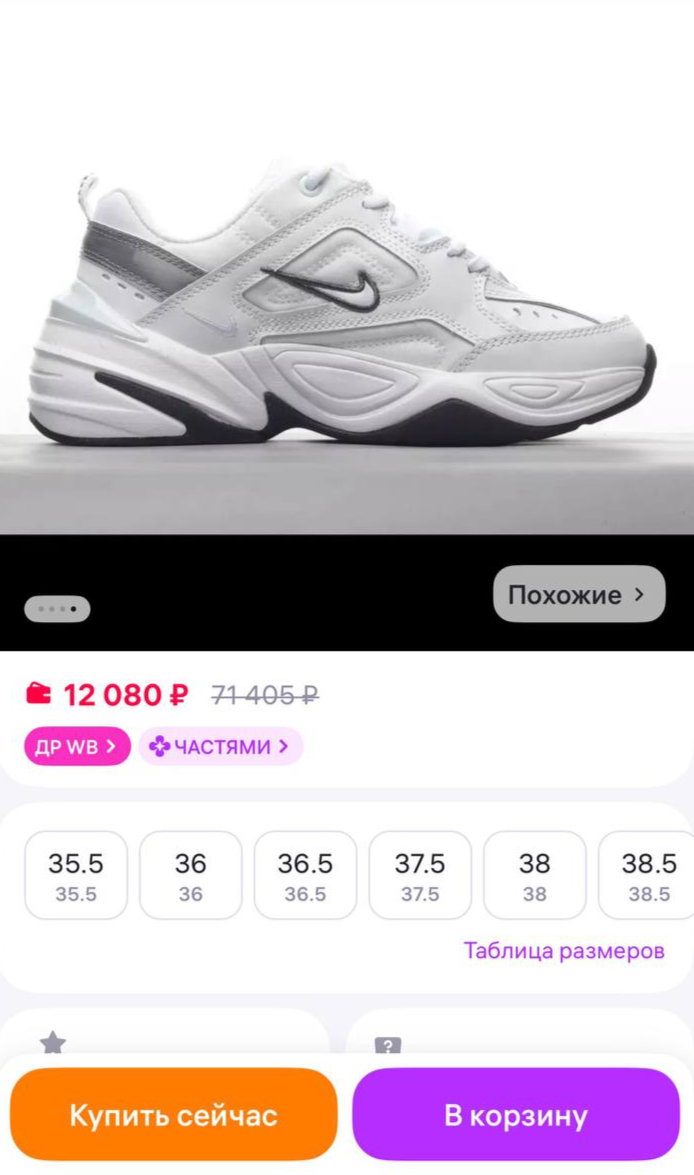
Task: Tap Купить сейчас to buy now
Action: pos(174,1115)
